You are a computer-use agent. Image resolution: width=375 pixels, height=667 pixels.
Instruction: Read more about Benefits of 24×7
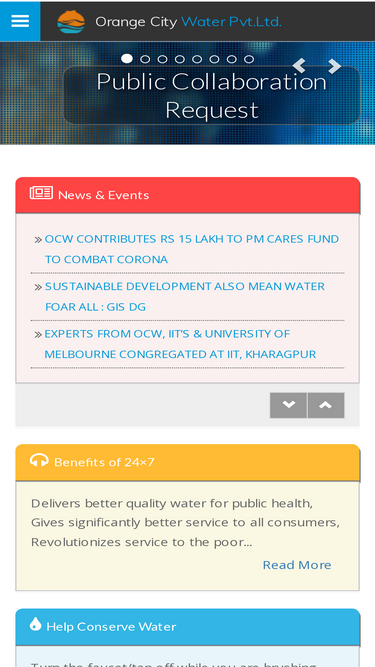[x=297, y=565]
